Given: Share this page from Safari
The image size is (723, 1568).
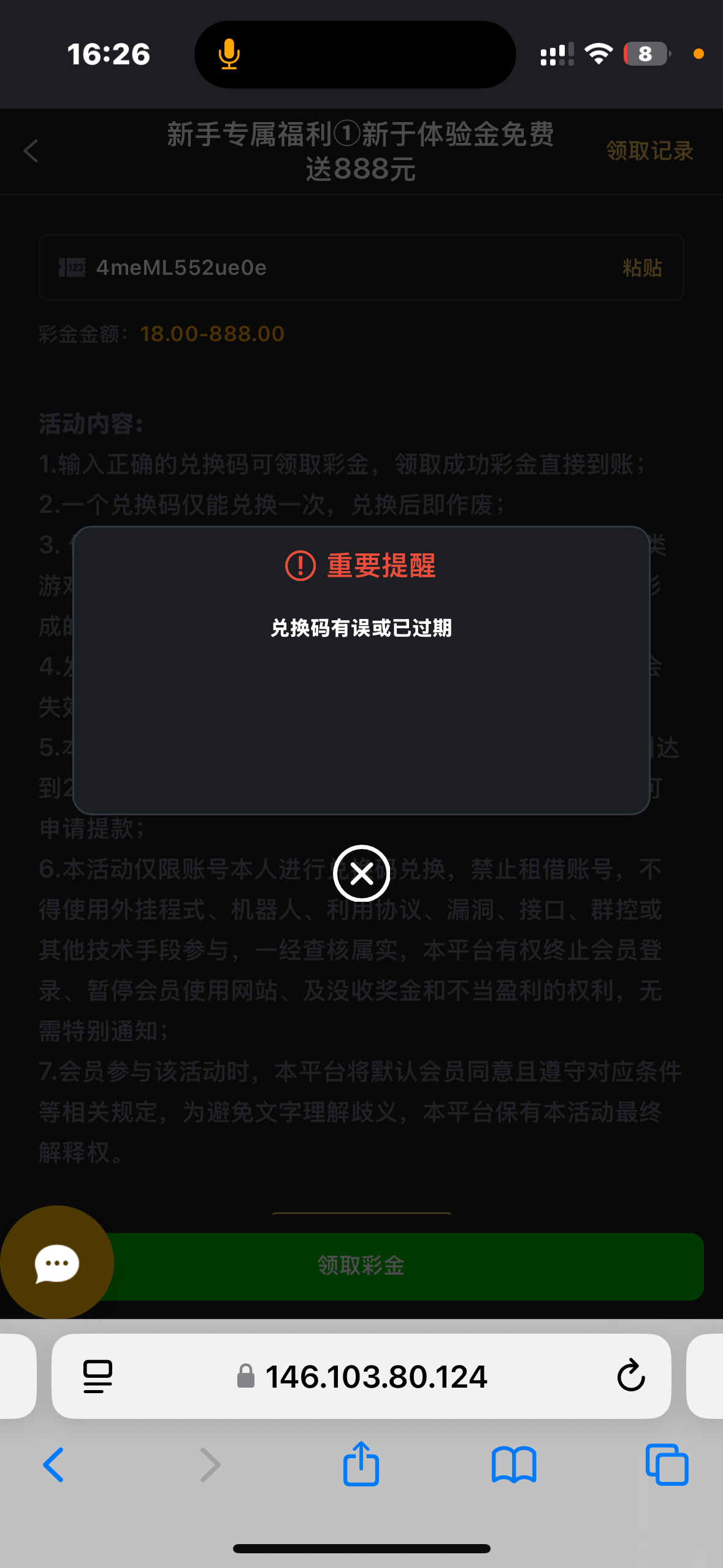Looking at the screenshot, I should click(361, 1464).
